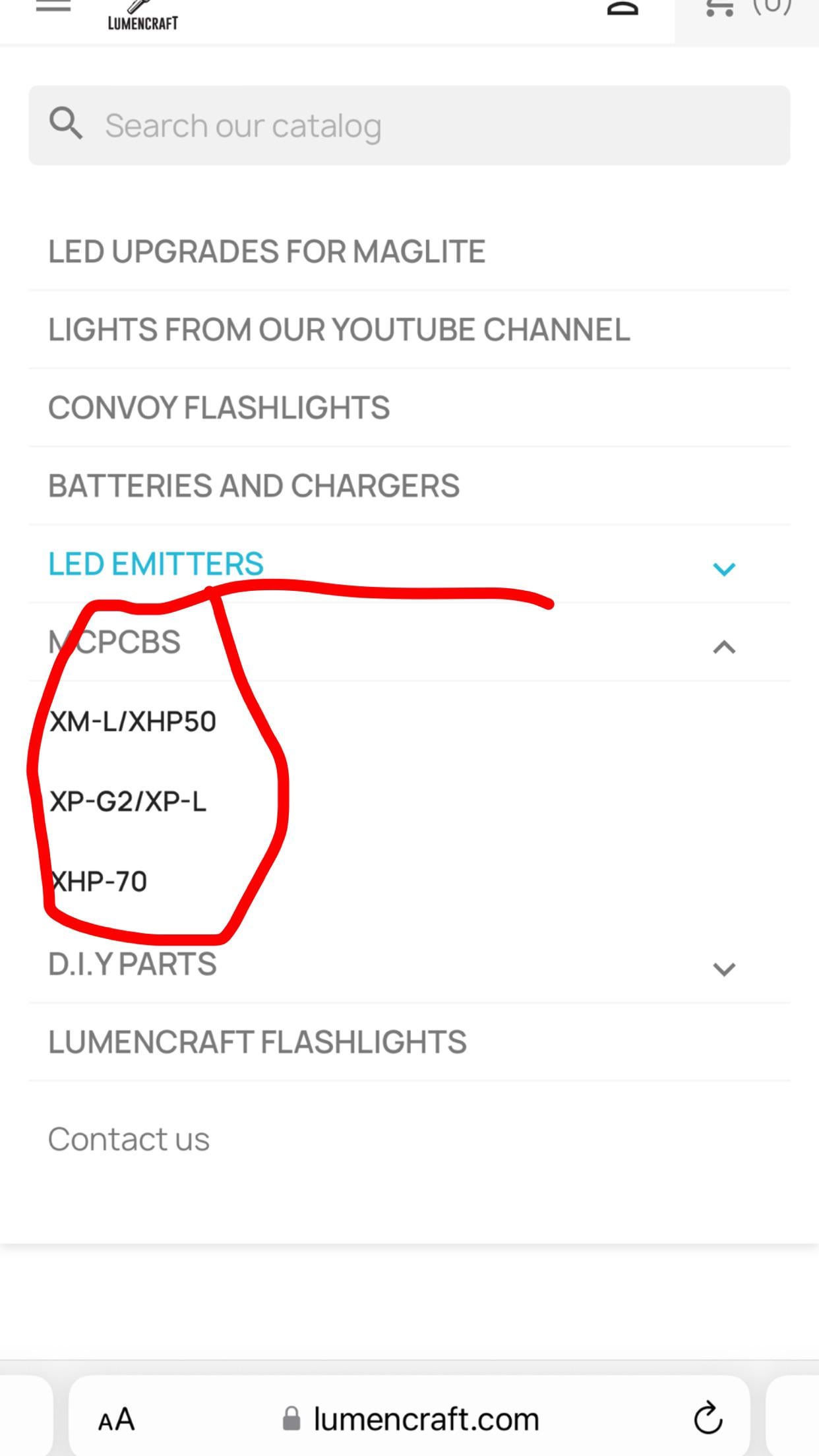Open the AA reader text options
This screenshot has width=819, height=1456.
tap(116, 1419)
